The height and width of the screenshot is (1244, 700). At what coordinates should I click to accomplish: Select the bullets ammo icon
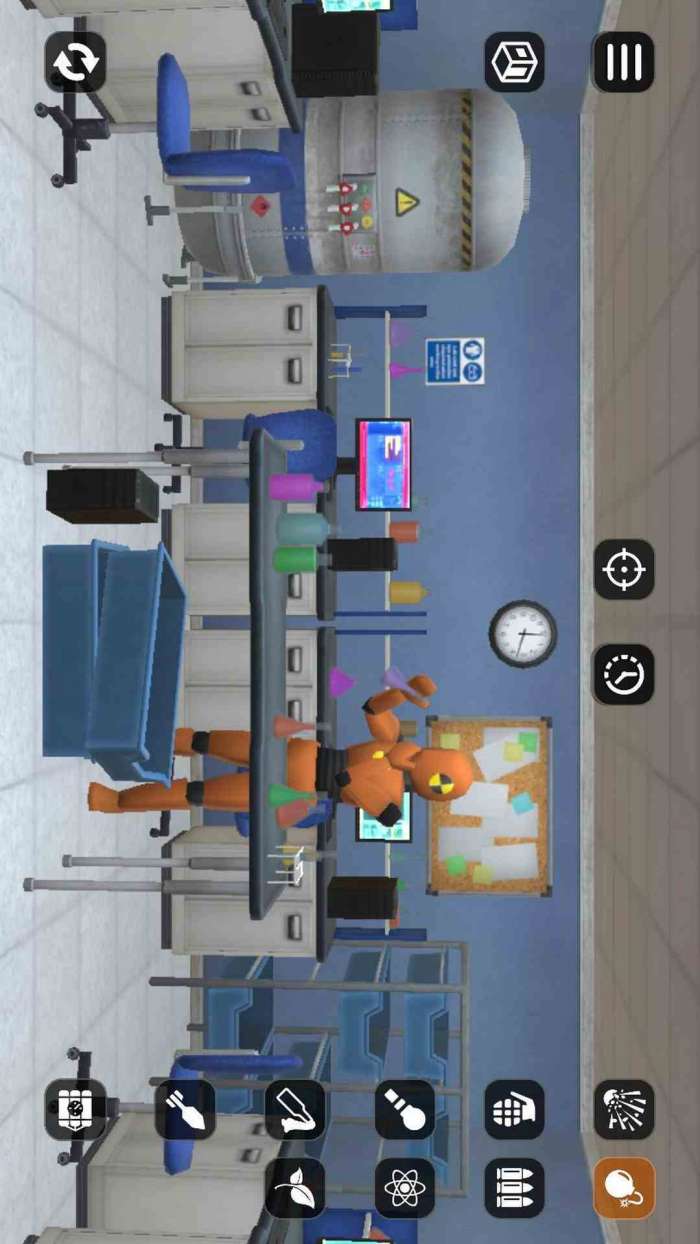515,1188
